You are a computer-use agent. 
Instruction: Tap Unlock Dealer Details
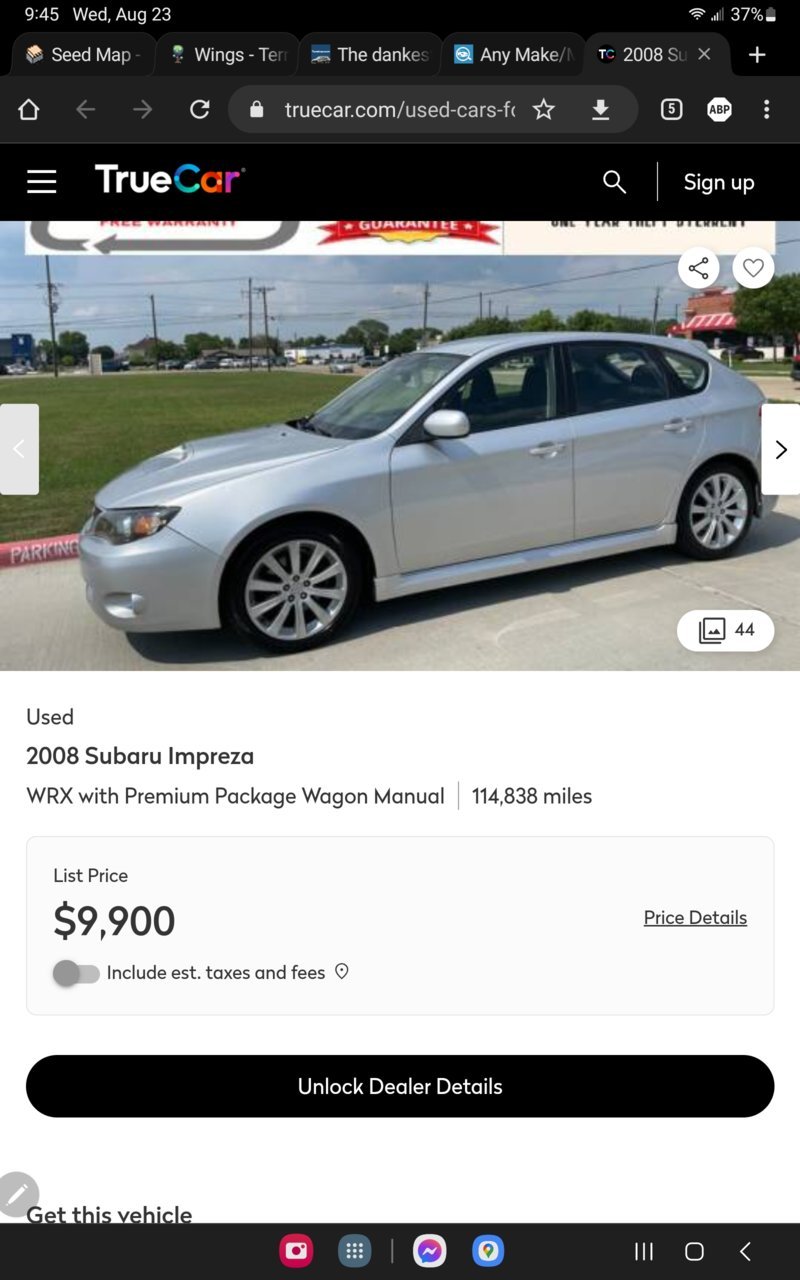pyautogui.click(x=400, y=1086)
